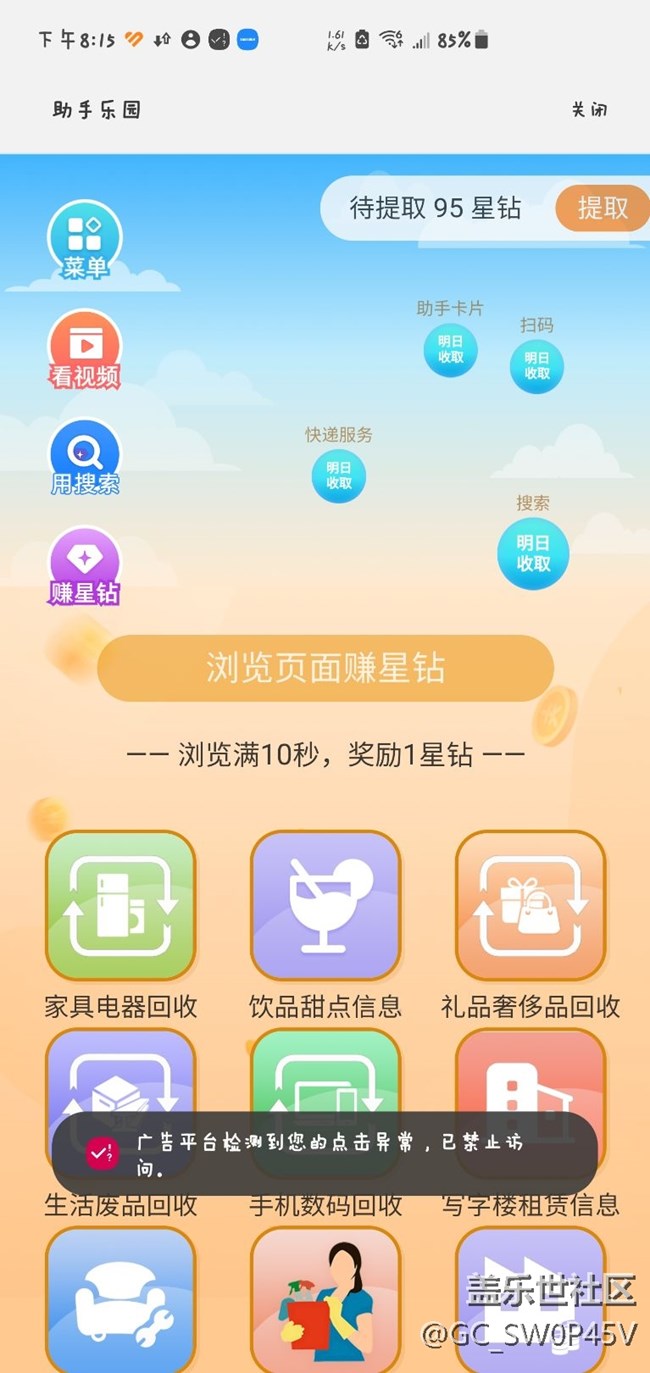Open 写字楼租赁信息 tile
Image resolution: width=650 pixels, height=1373 pixels.
[530, 1080]
